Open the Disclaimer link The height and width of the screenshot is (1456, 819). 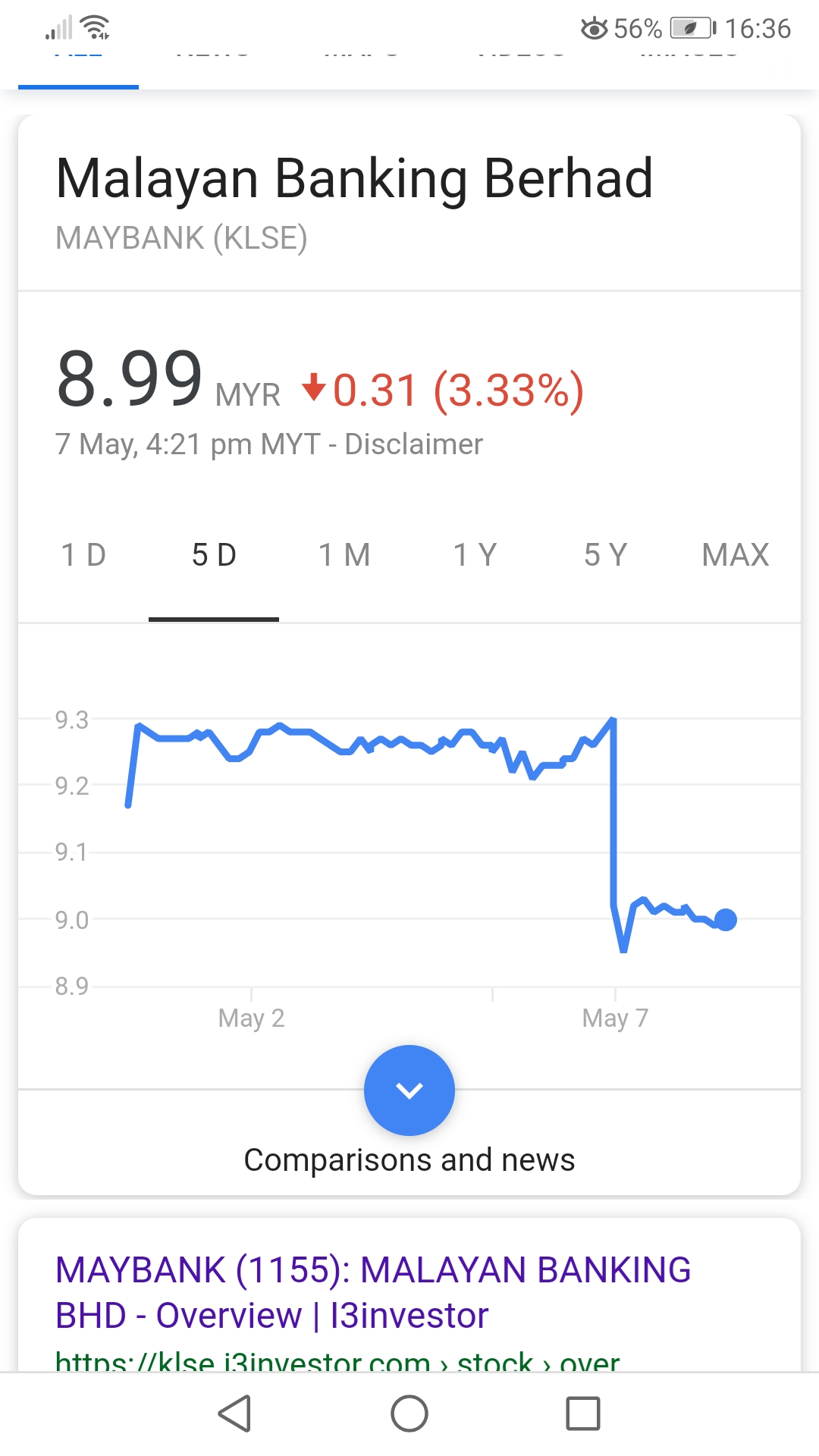pos(413,444)
